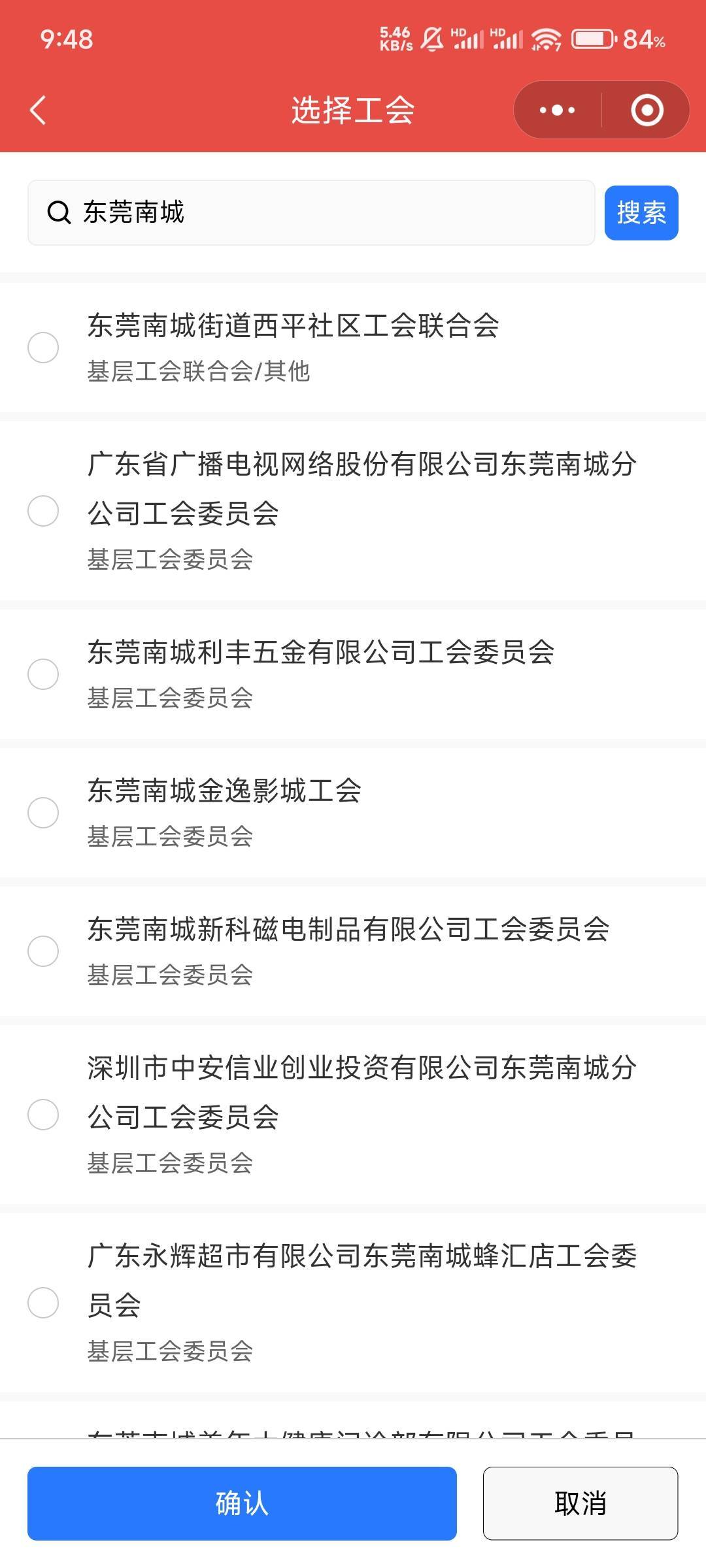
Task: Tap the blue 搜索 button
Action: coord(641,213)
